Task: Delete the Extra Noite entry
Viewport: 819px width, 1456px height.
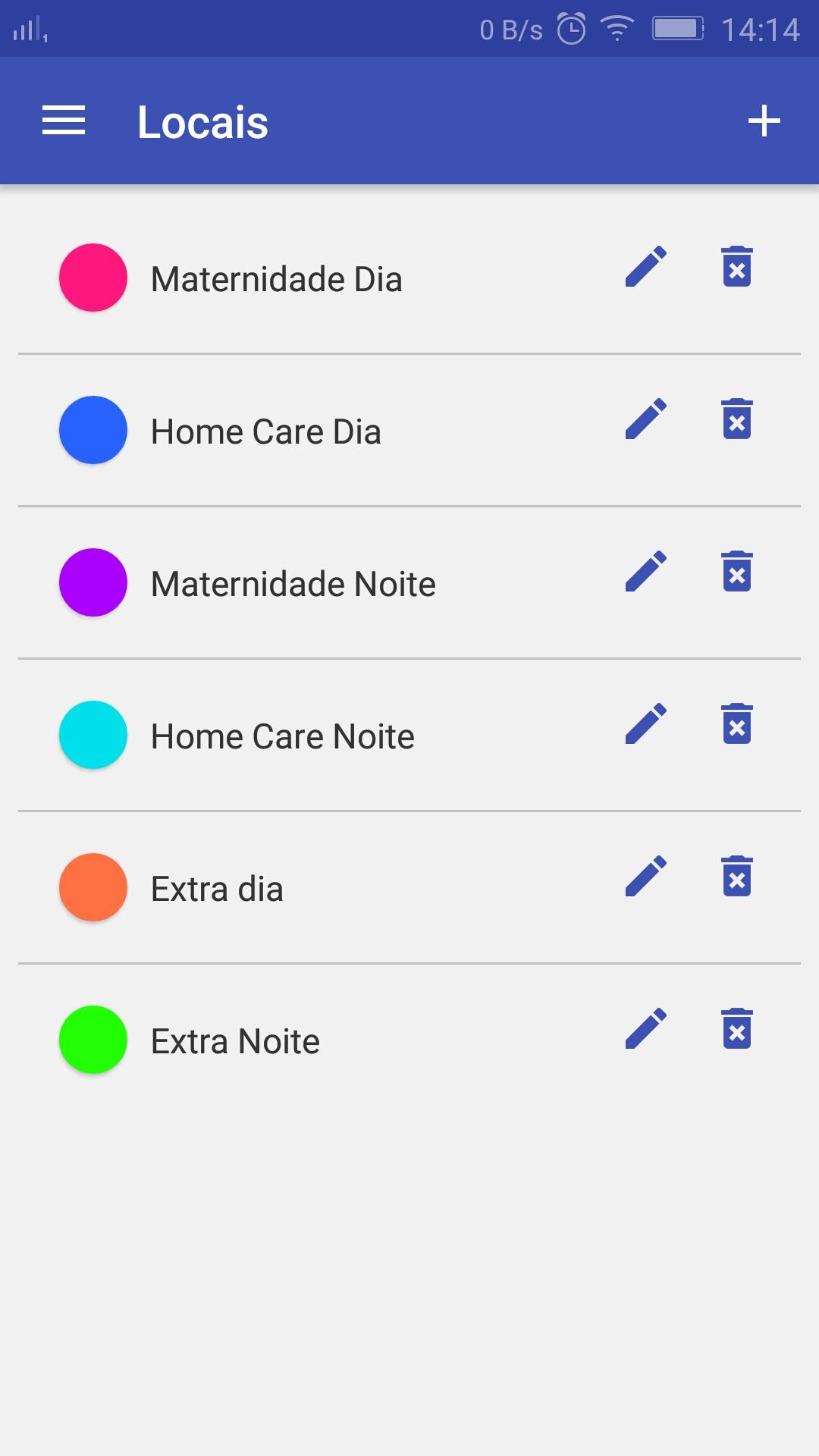Action: [x=737, y=1029]
